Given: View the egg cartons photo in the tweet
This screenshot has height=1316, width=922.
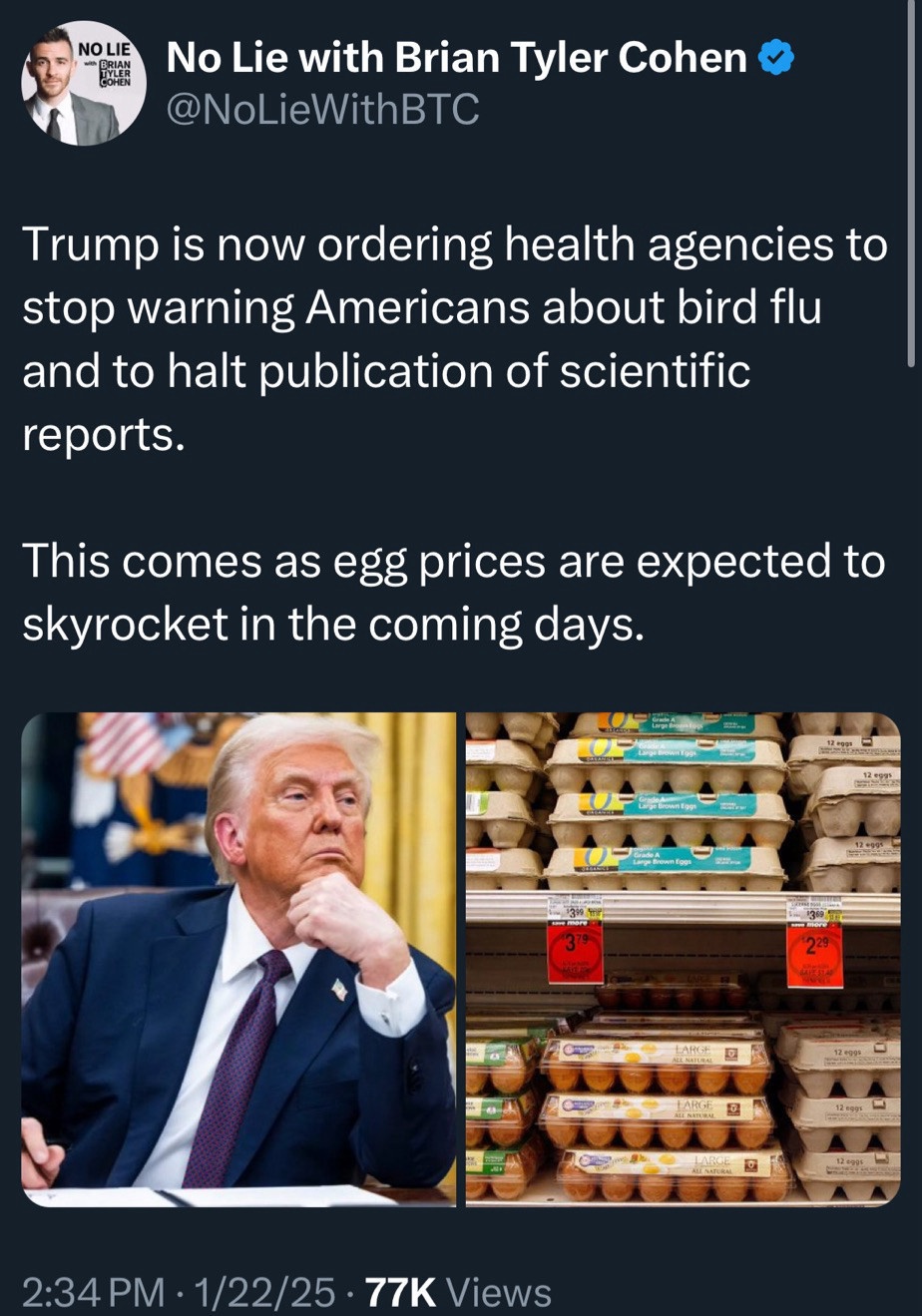Looking at the screenshot, I should [683, 959].
